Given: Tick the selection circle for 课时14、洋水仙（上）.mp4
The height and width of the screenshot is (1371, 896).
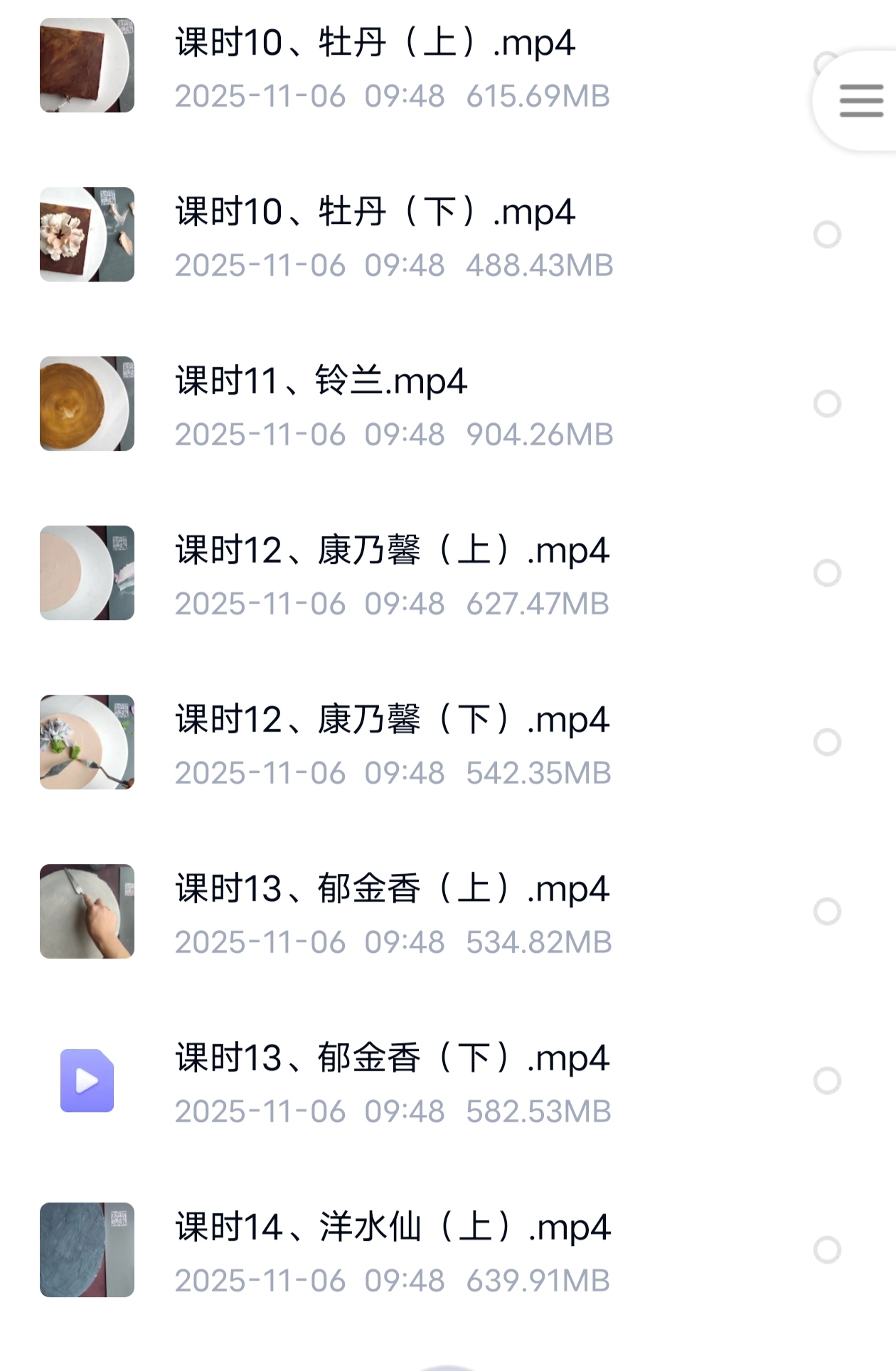Looking at the screenshot, I should tap(827, 1250).
